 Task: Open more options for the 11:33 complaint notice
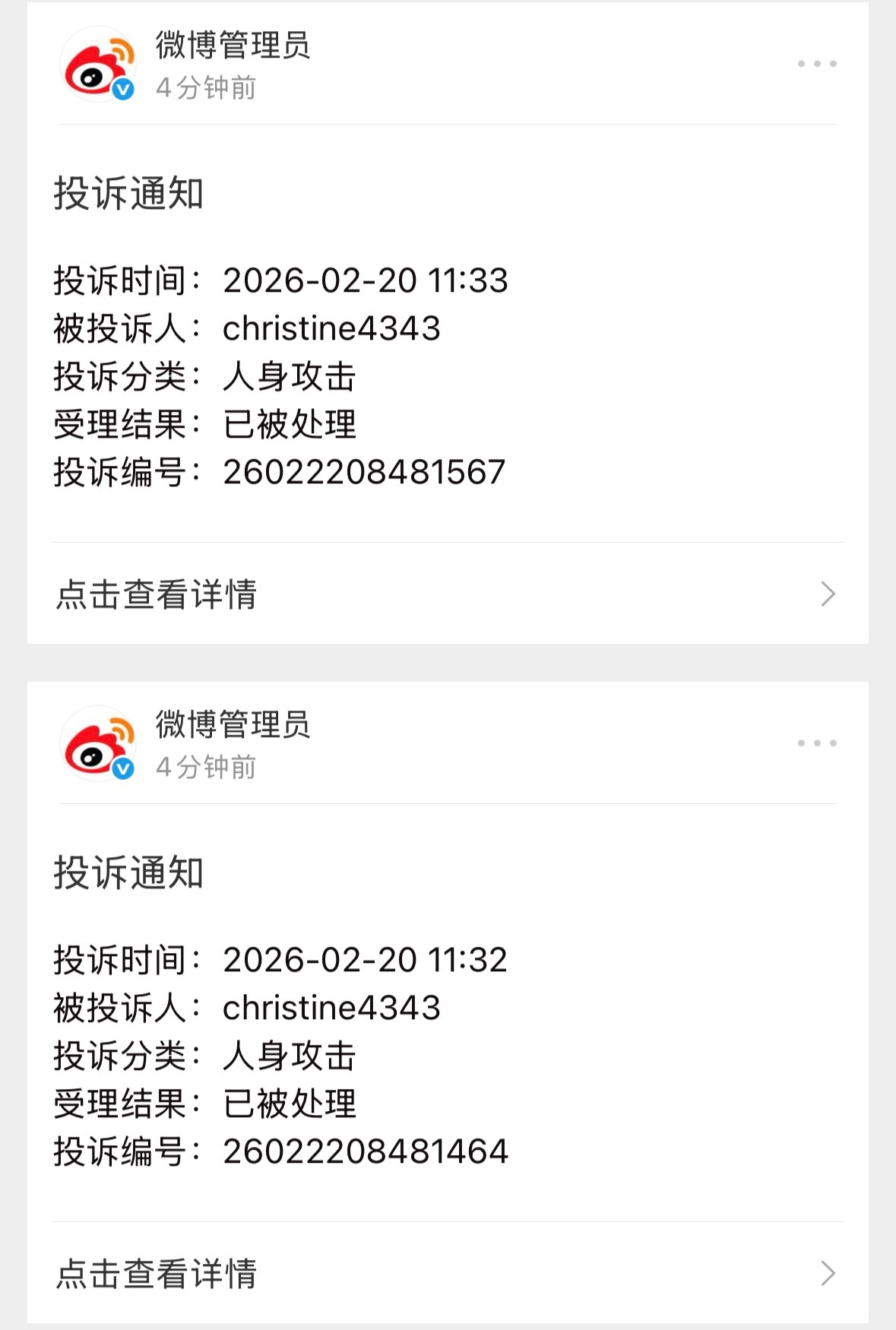tap(817, 64)
